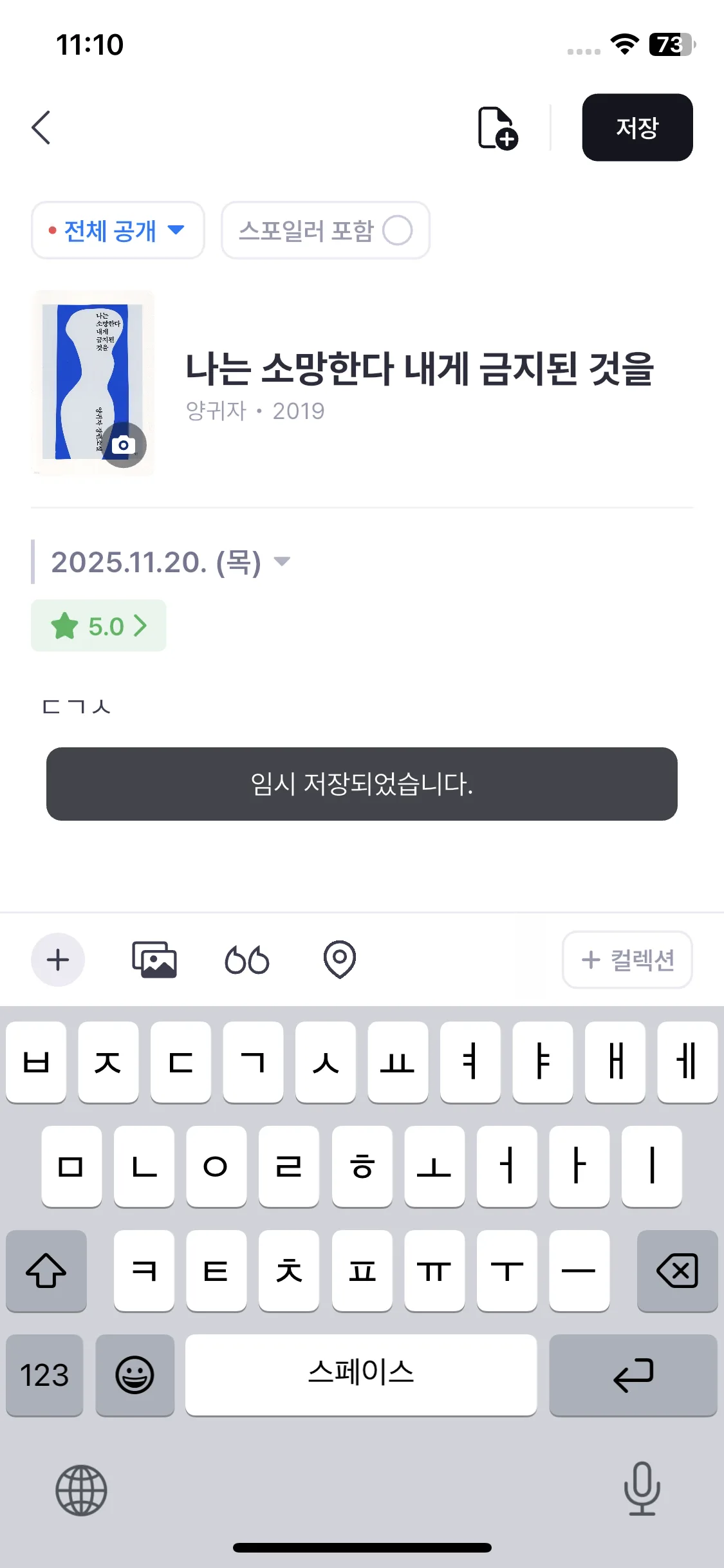724x1568 pixels.
Task: Toggle the 스포일러 포함 spoiler switch
Action: tap(399, 230)
